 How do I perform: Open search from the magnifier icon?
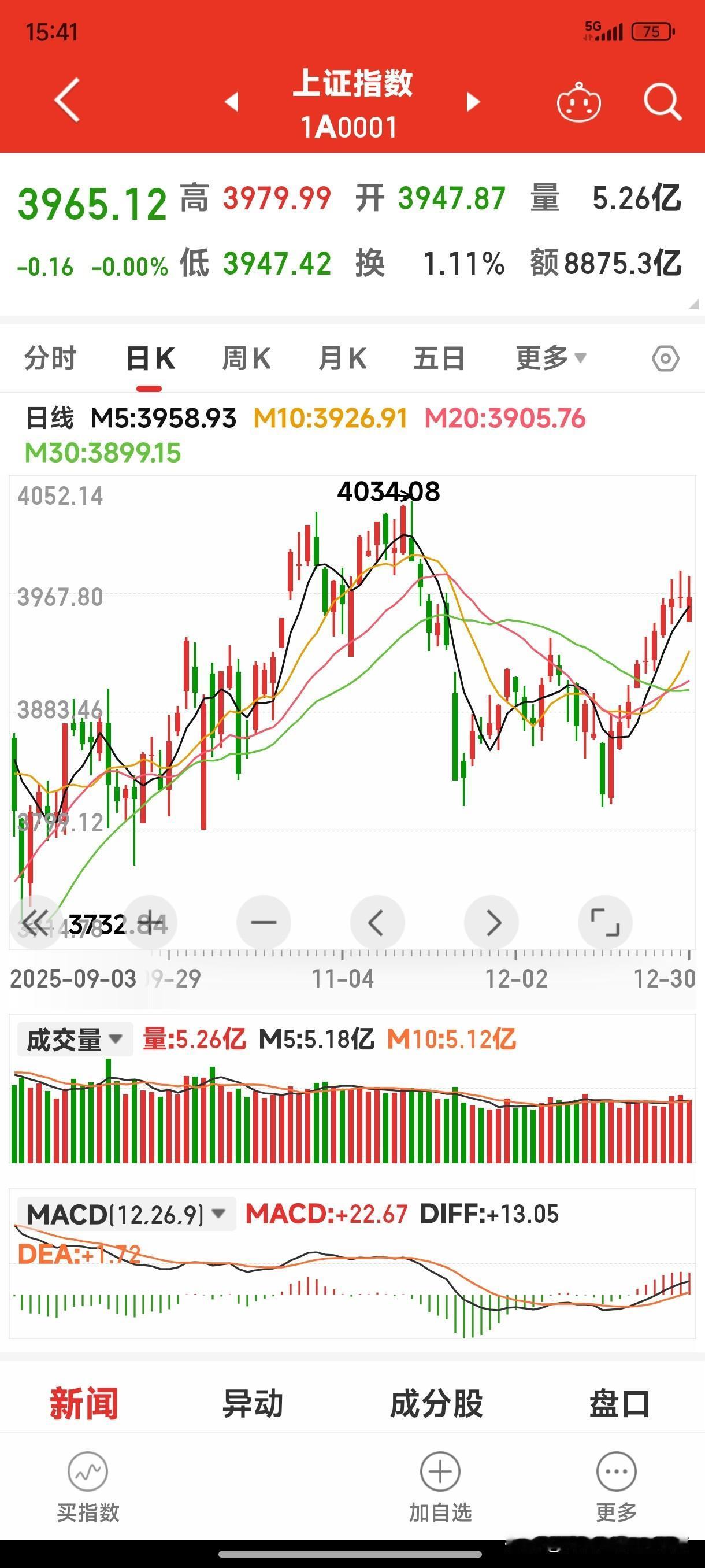click(x=662, y=102)
